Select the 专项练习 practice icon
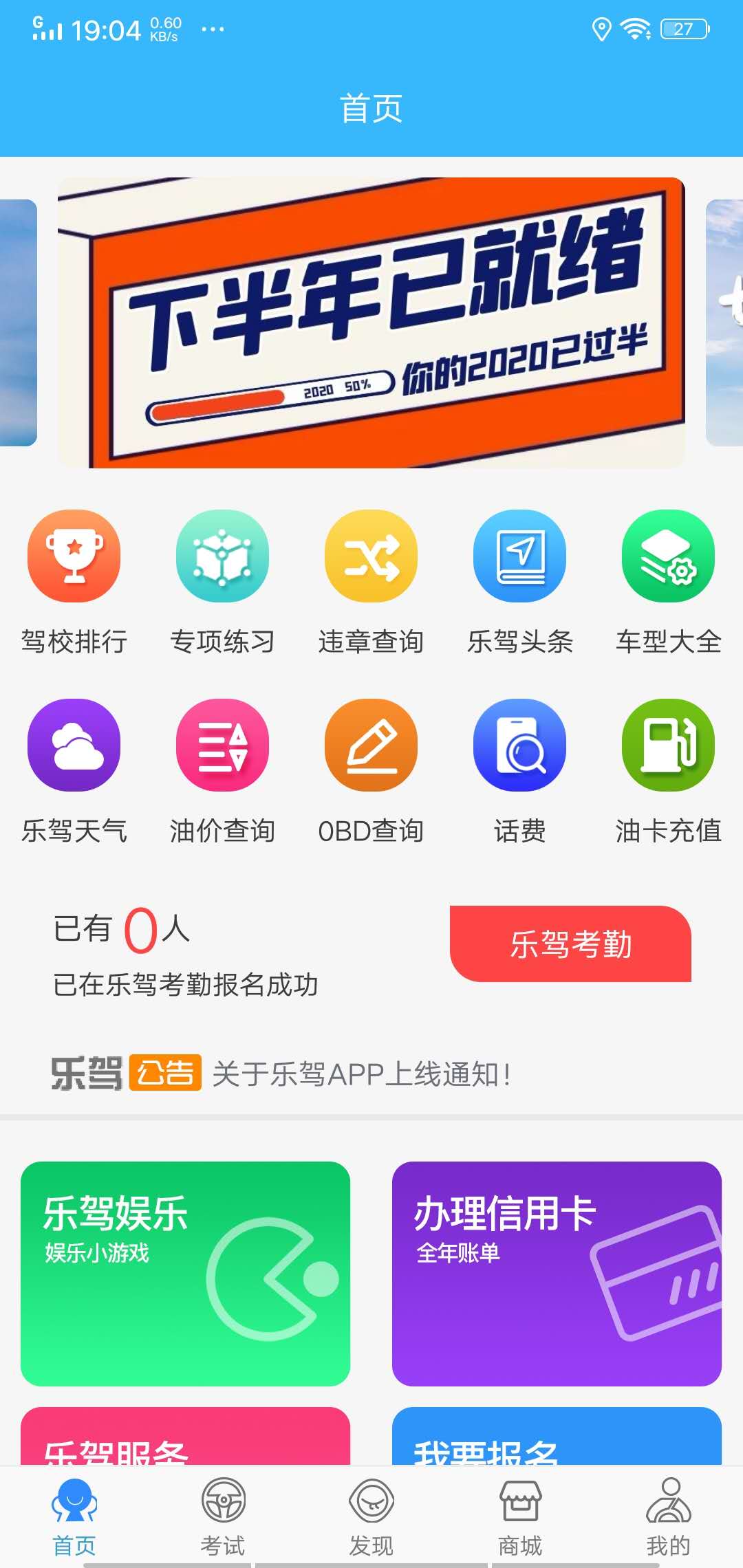Viewport: 743px width, 1568px height. point(222,558)
